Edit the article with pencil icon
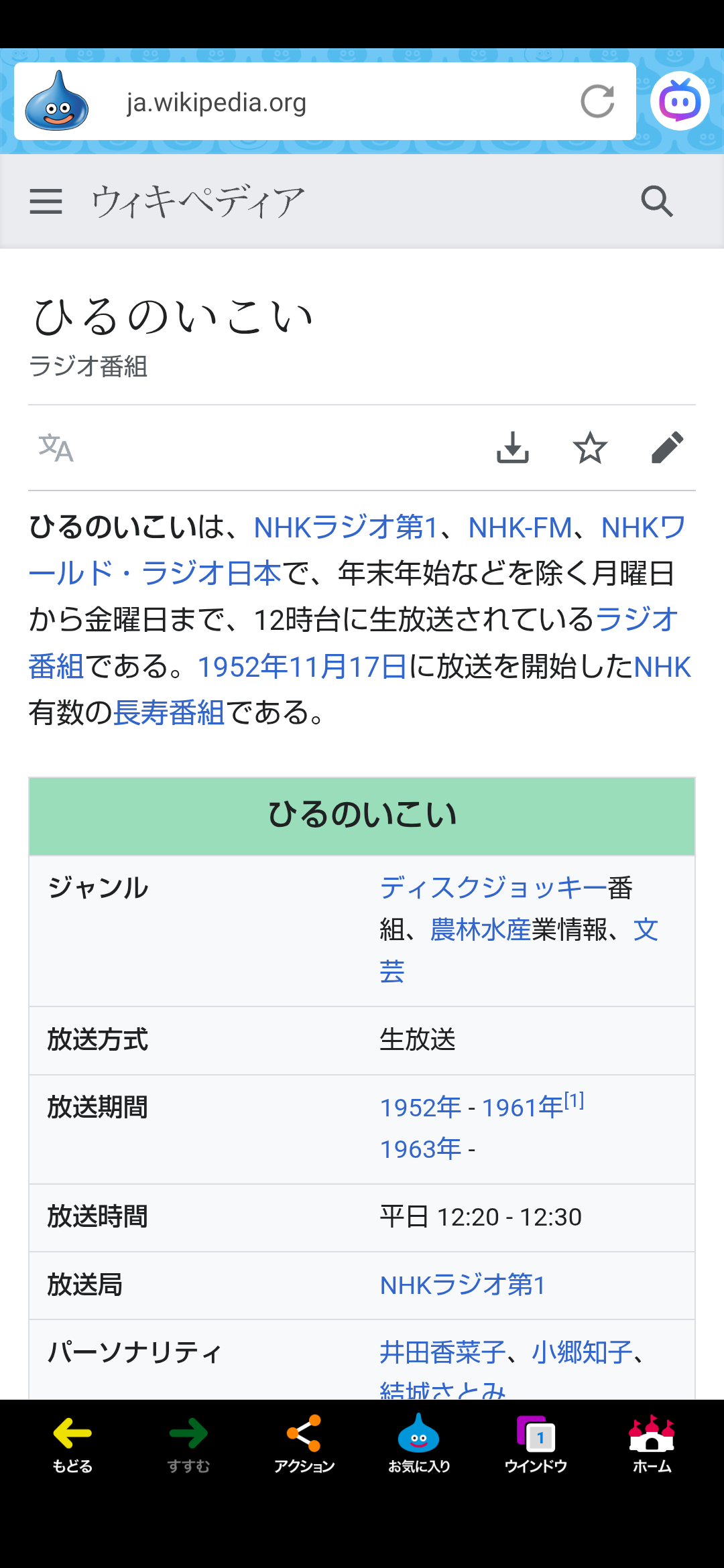724x1568 pixels. tap(667, 448)
